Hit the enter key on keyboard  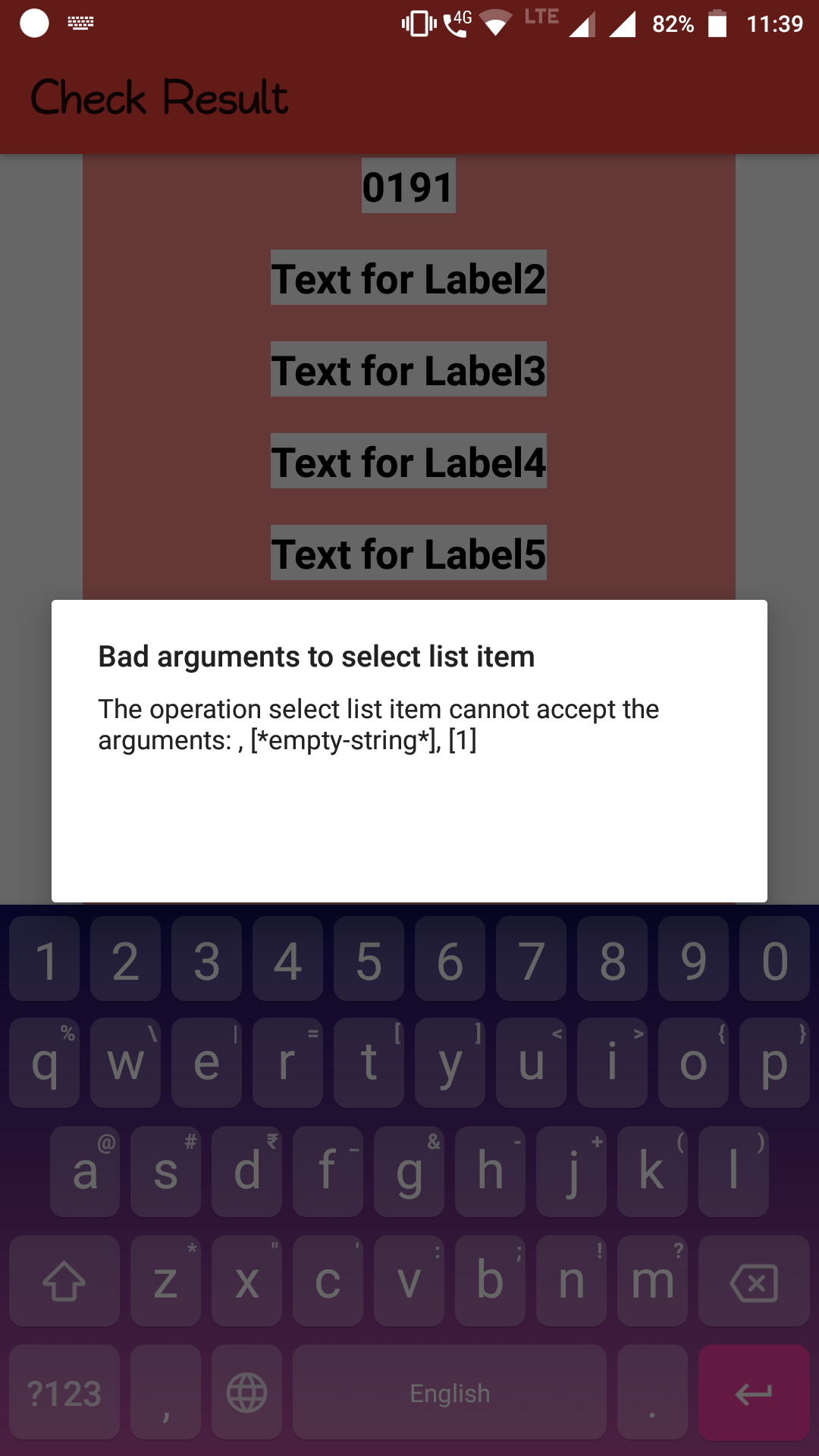click(x=753, y=1392)
